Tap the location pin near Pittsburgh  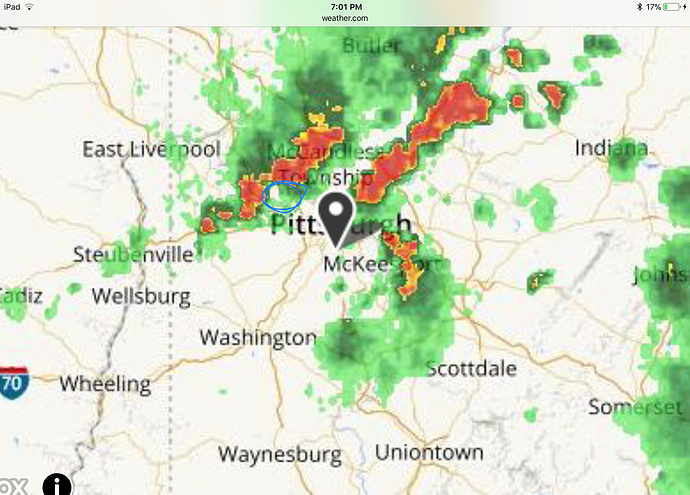[338, 216]
